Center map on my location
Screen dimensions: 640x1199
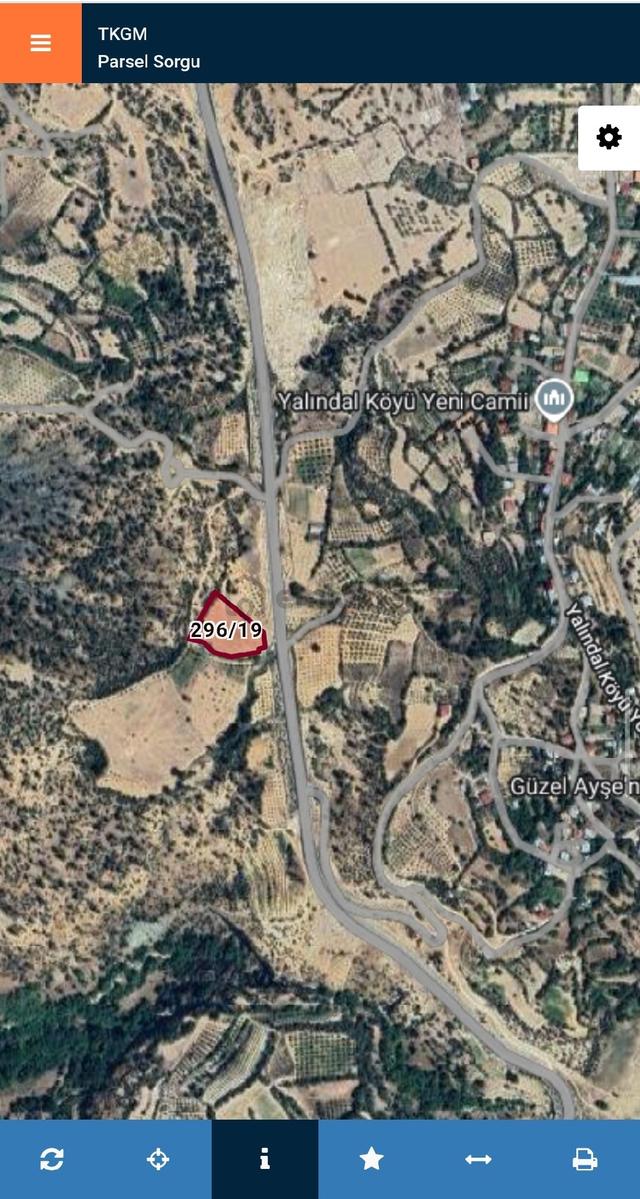(158, 1159)
